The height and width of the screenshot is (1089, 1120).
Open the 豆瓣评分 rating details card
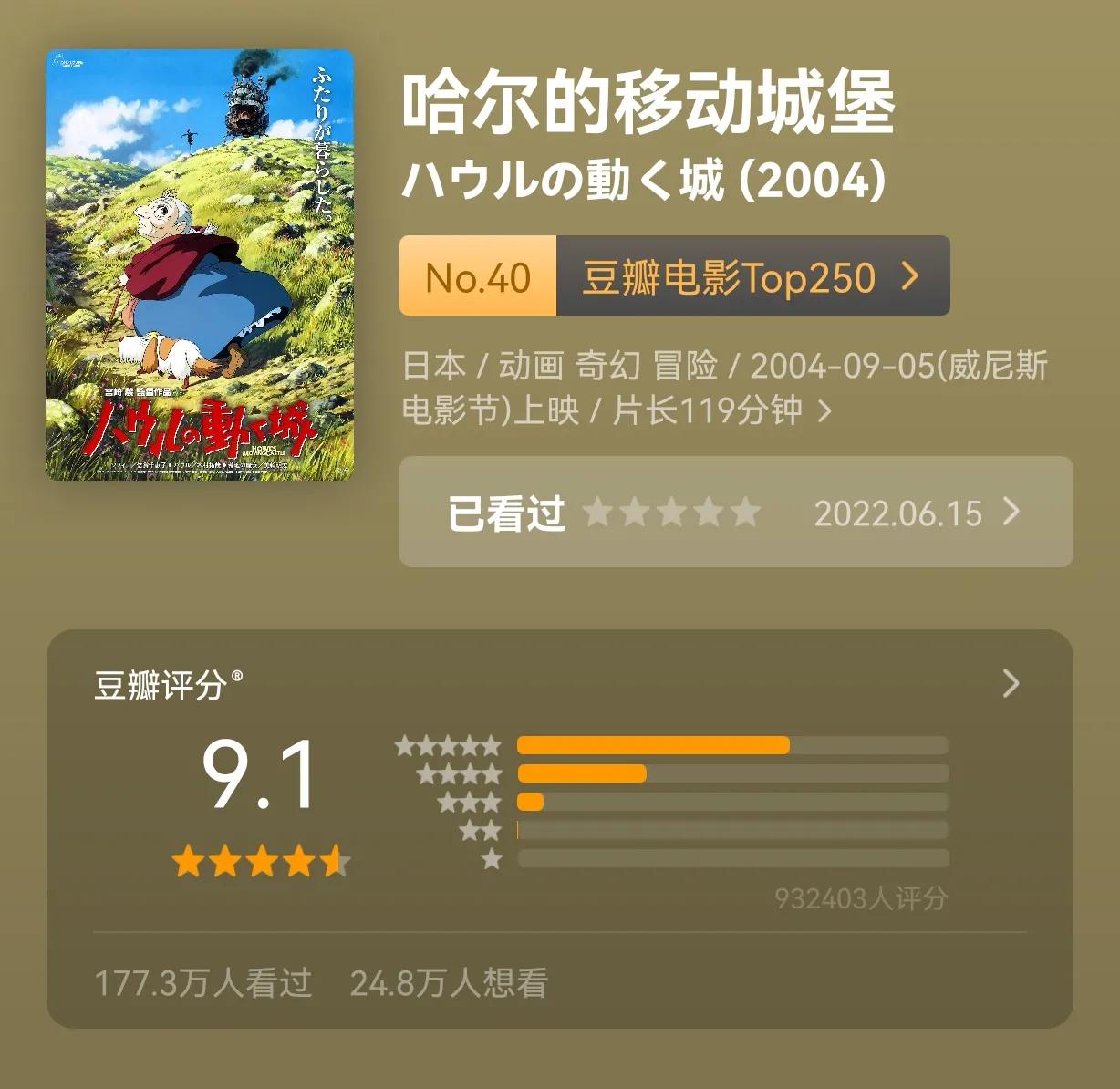pyautogui.click(x=1010, y=683)
